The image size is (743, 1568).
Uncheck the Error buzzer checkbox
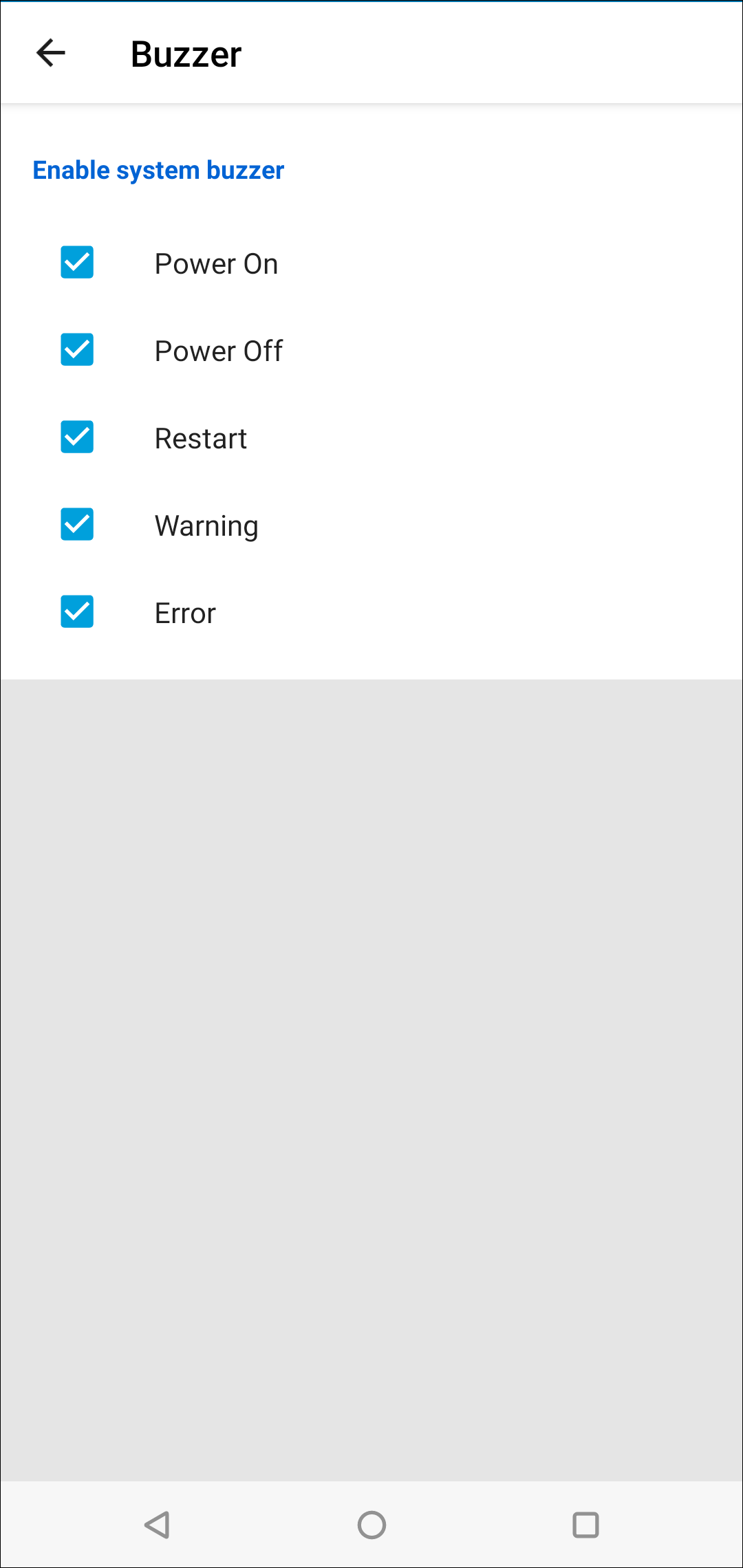(x=77, y=611)
